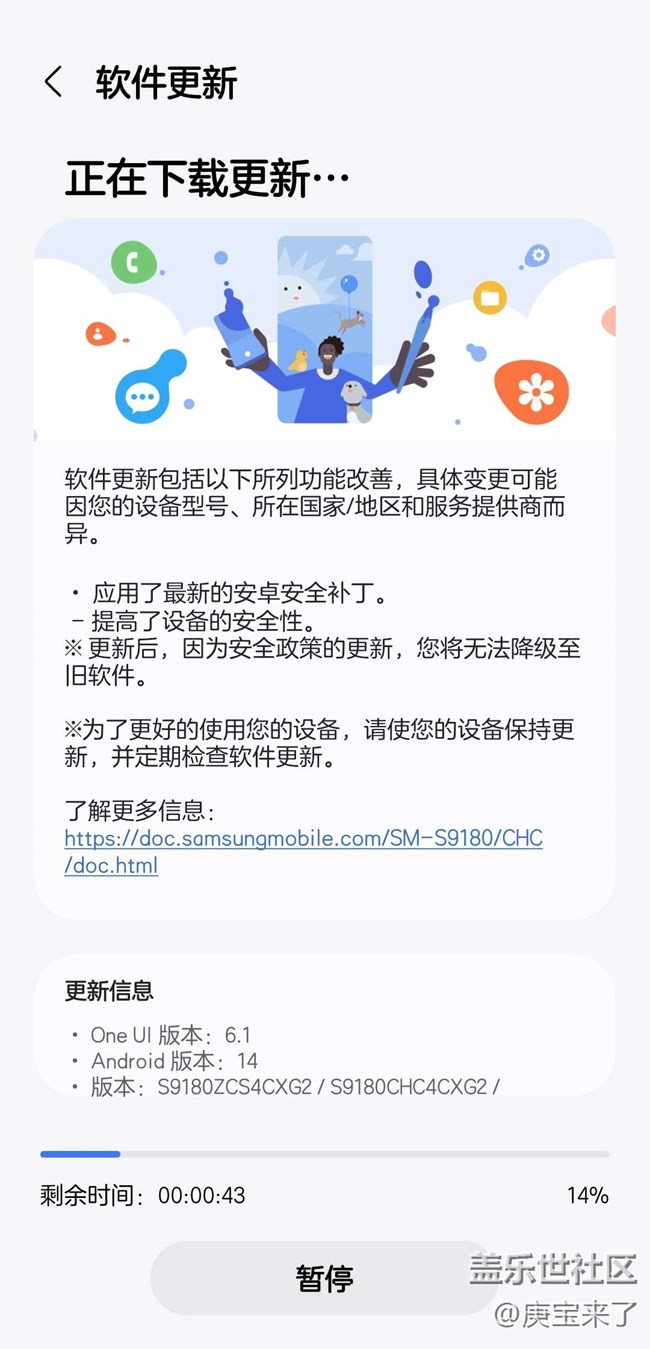
Task: Go back from the 软件更新 screen
Action: pos(54,82)
